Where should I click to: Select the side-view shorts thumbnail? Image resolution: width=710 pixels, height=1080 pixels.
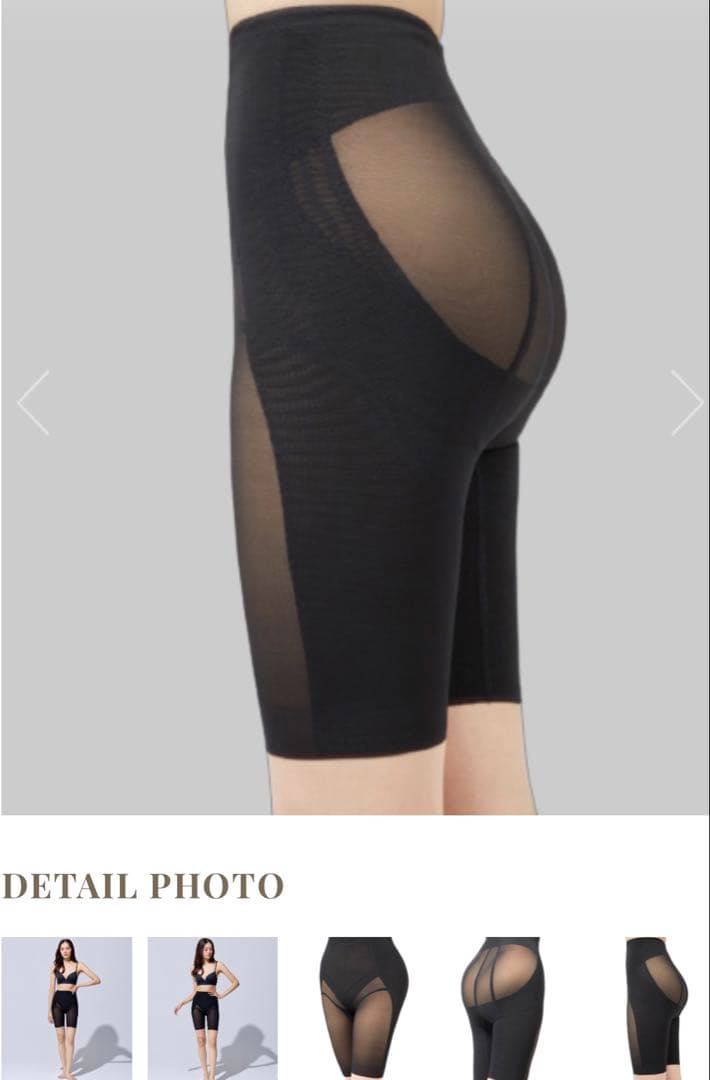(x=656, y=1007)
